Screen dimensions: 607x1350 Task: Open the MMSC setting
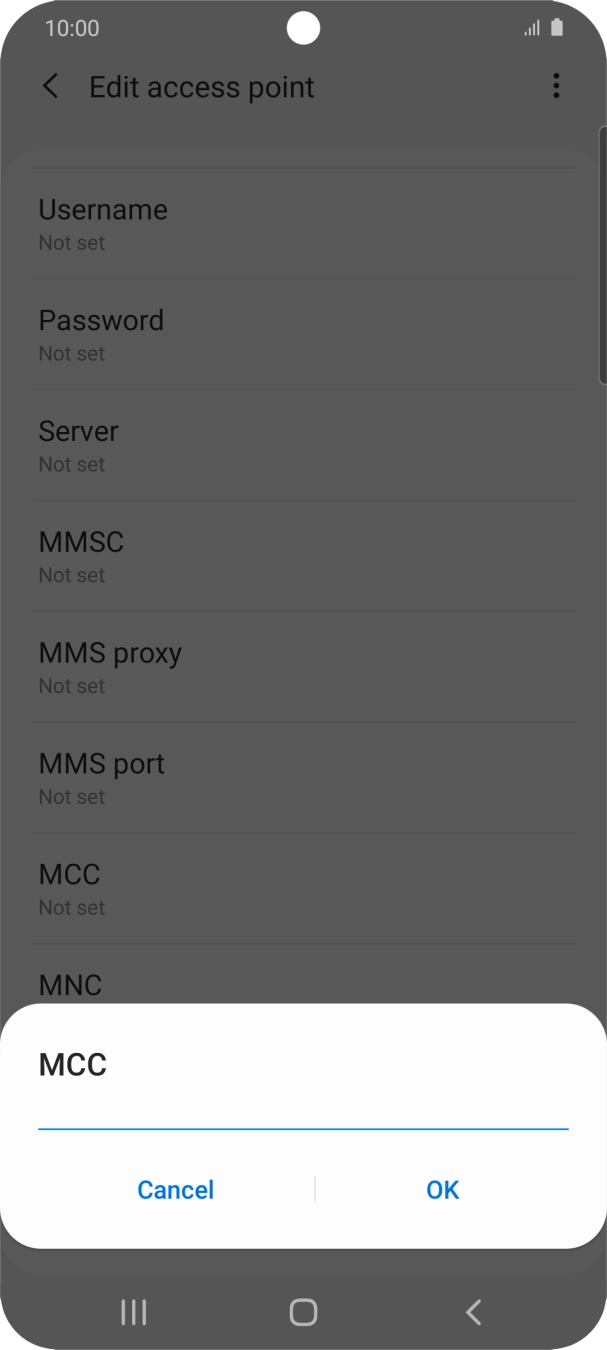[x=303, y=557]
